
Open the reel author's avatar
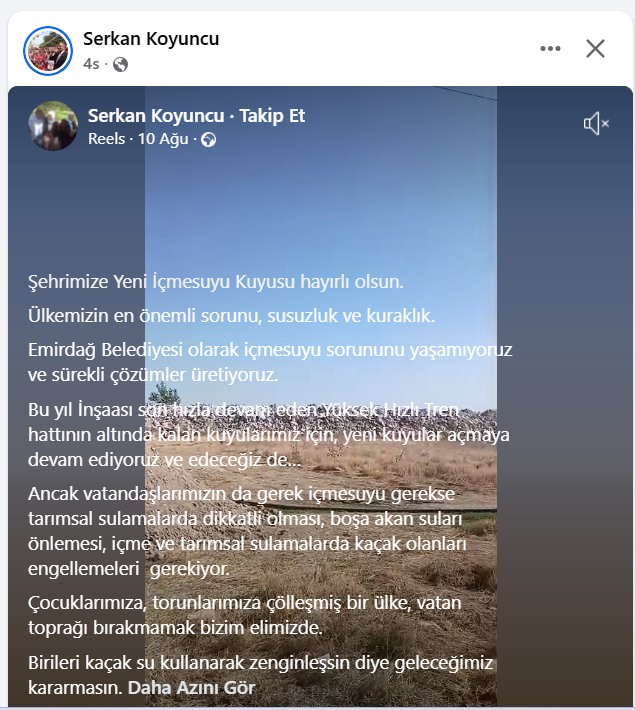54,126
